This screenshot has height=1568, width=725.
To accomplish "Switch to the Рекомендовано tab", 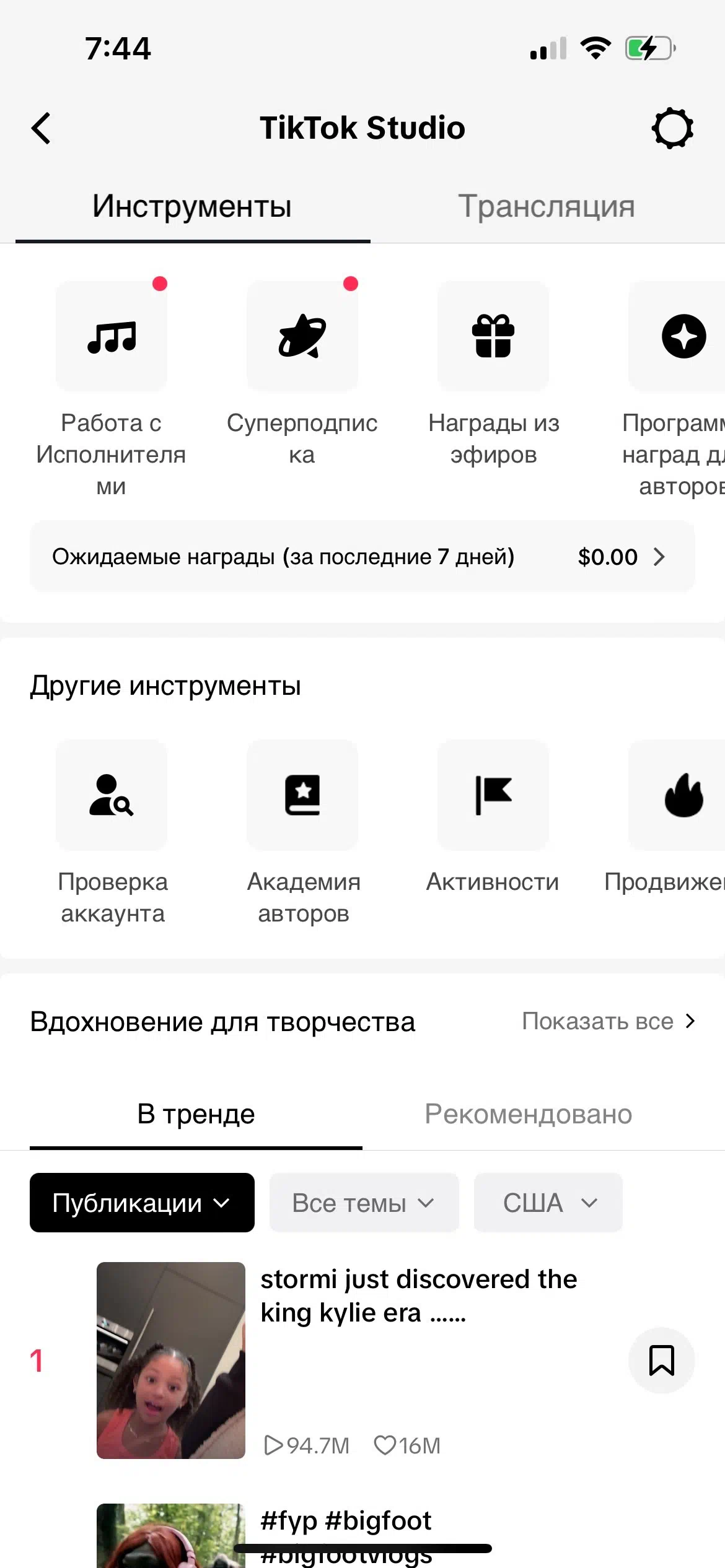I will (x=529, y=1114).
